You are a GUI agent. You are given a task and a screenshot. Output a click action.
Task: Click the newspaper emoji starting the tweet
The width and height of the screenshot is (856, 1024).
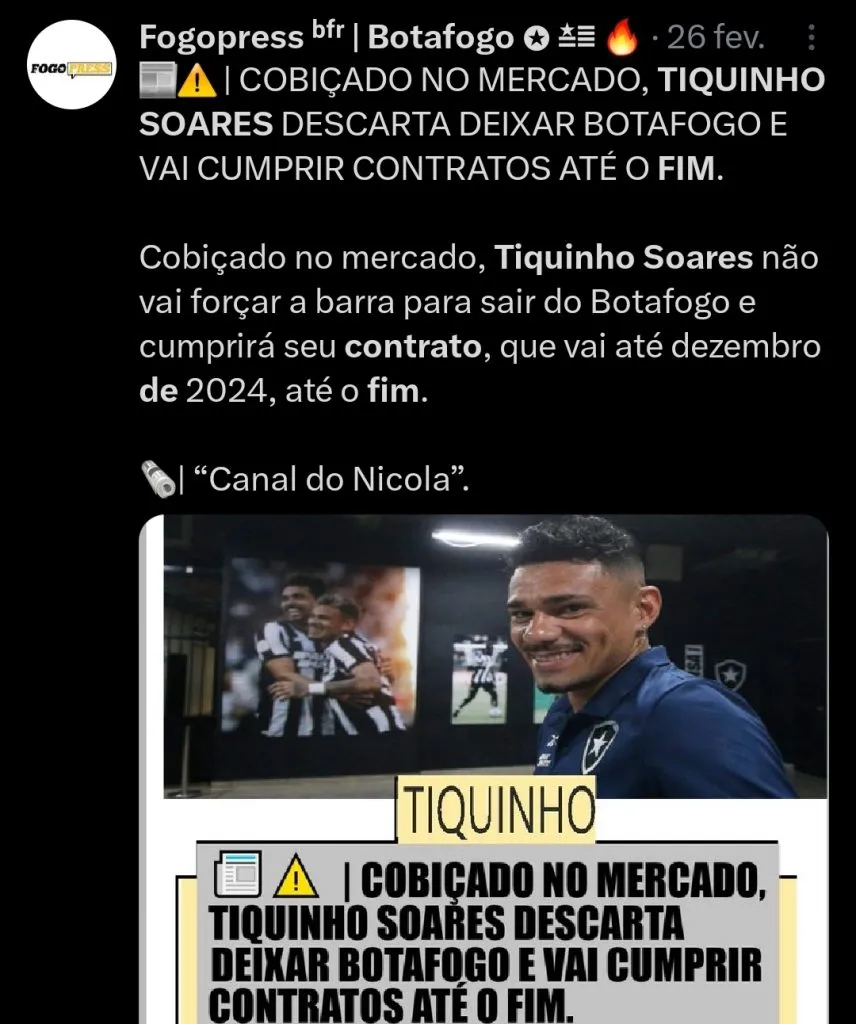click(x=157, y=80)
